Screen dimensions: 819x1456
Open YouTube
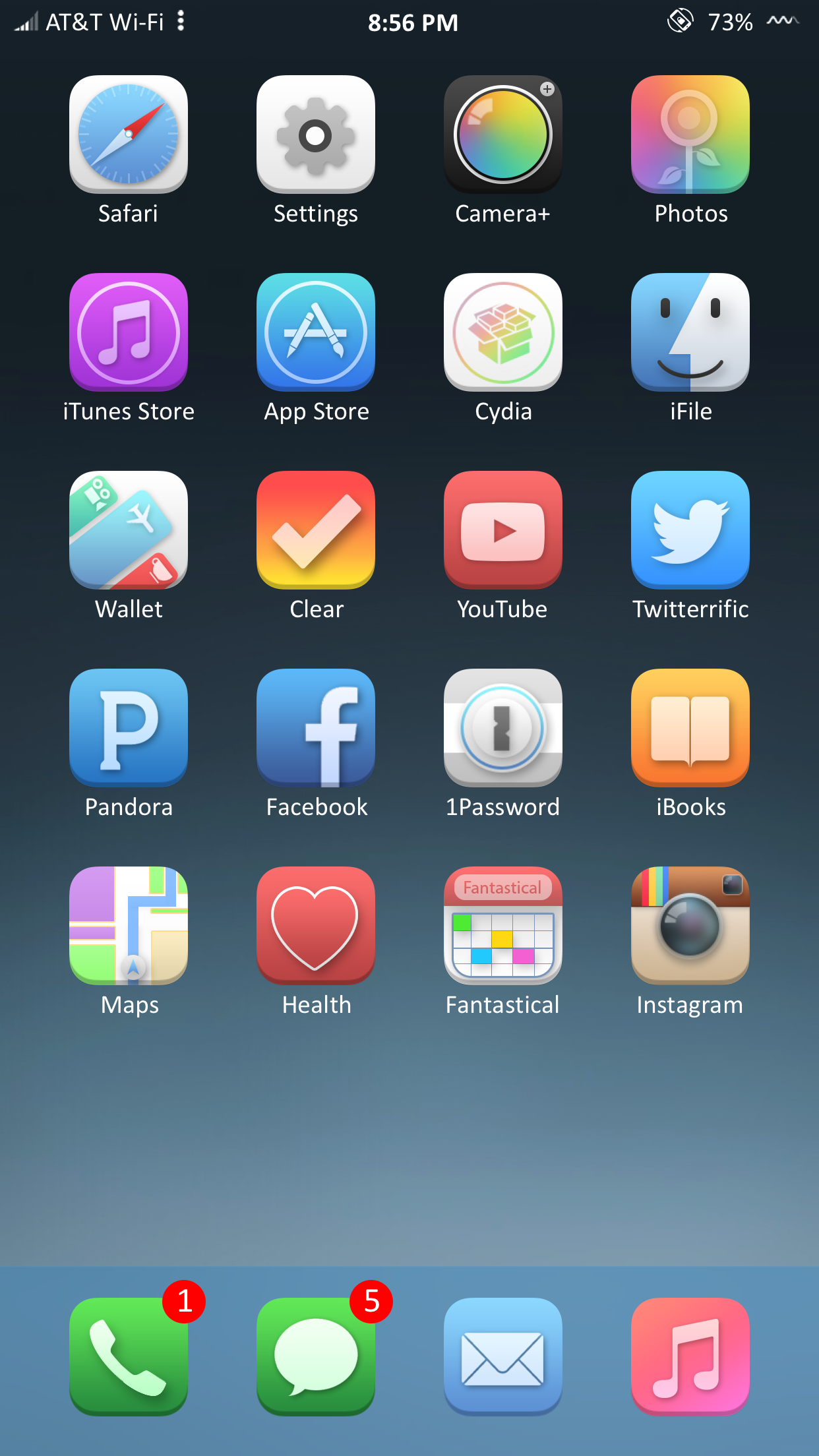503,530
